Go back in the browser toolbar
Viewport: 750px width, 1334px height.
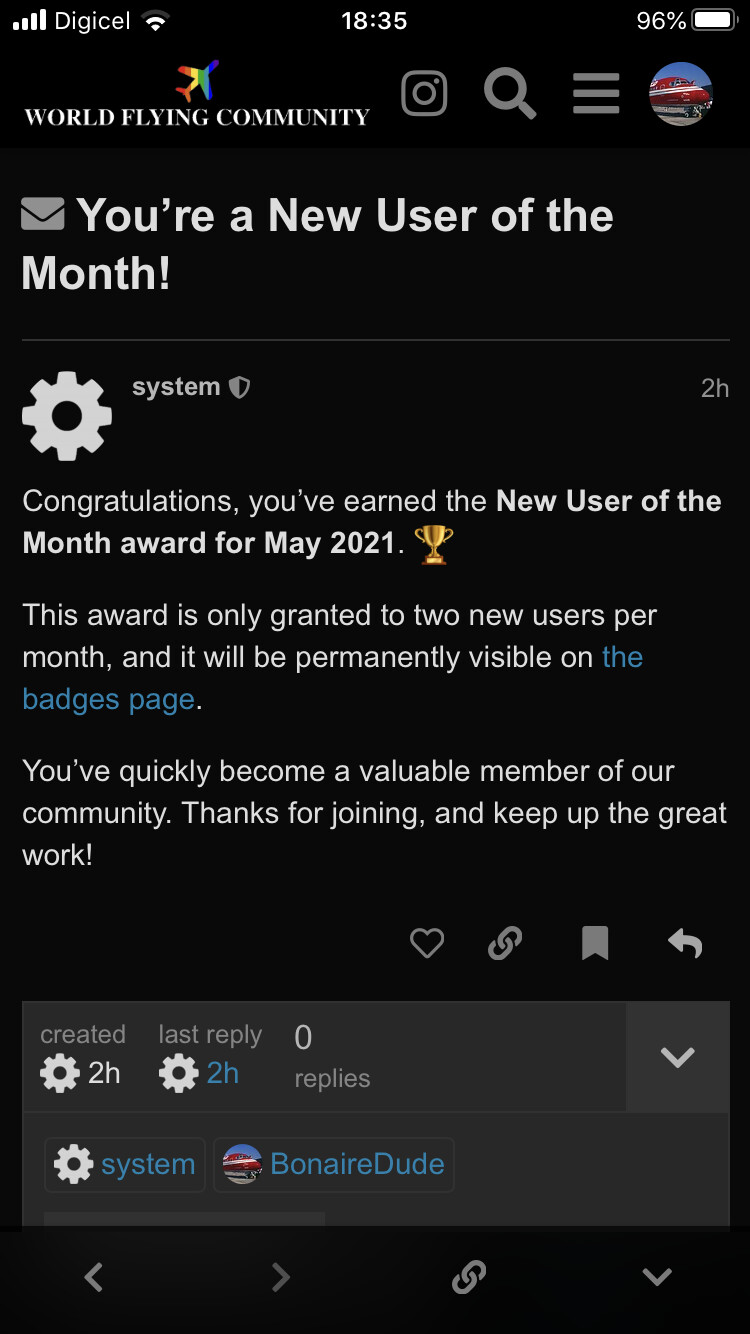(x=94, y=1276)
